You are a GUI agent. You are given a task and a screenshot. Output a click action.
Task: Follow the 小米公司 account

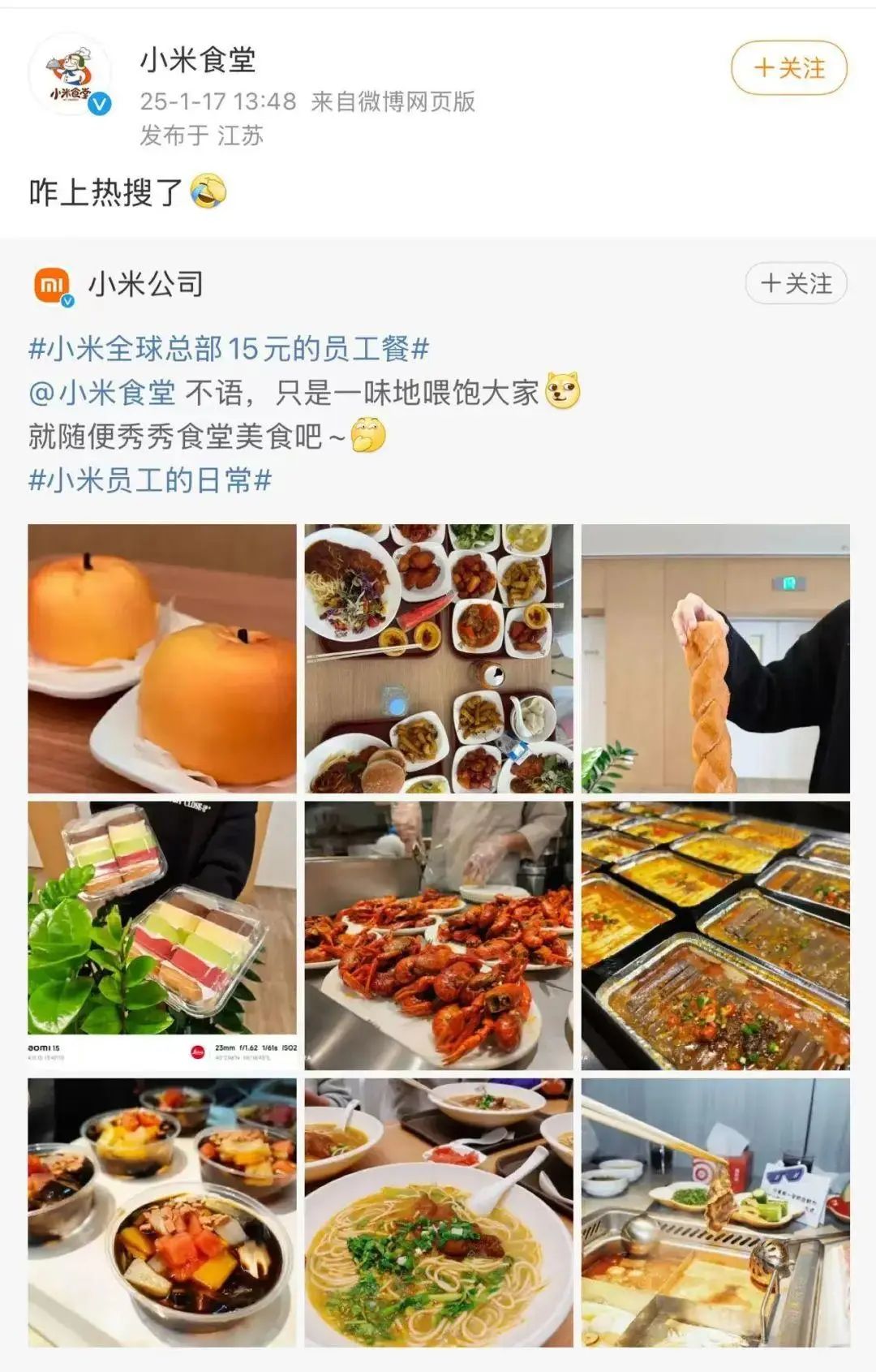(x=796, y=284)
